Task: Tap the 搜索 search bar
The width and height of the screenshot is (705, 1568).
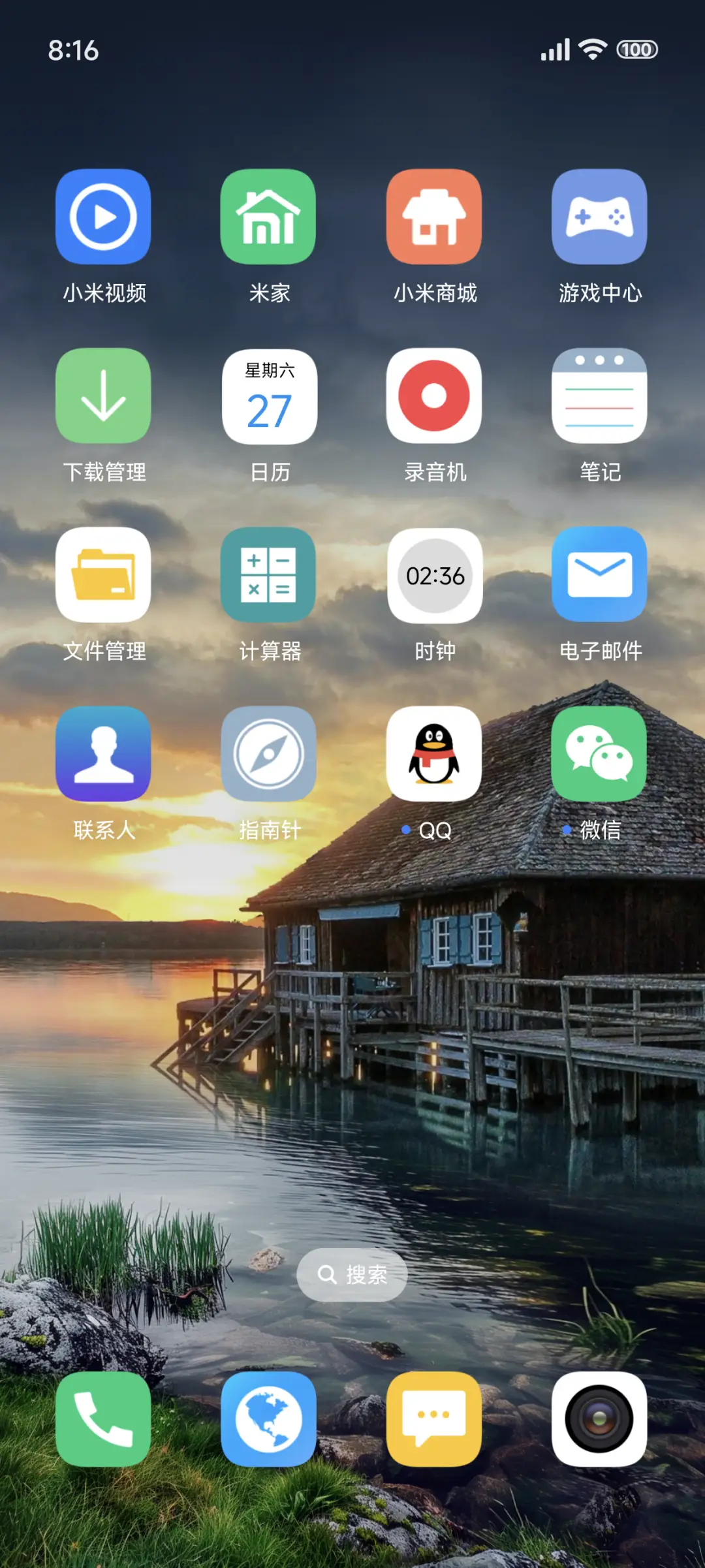Action: coord(352,1274)
